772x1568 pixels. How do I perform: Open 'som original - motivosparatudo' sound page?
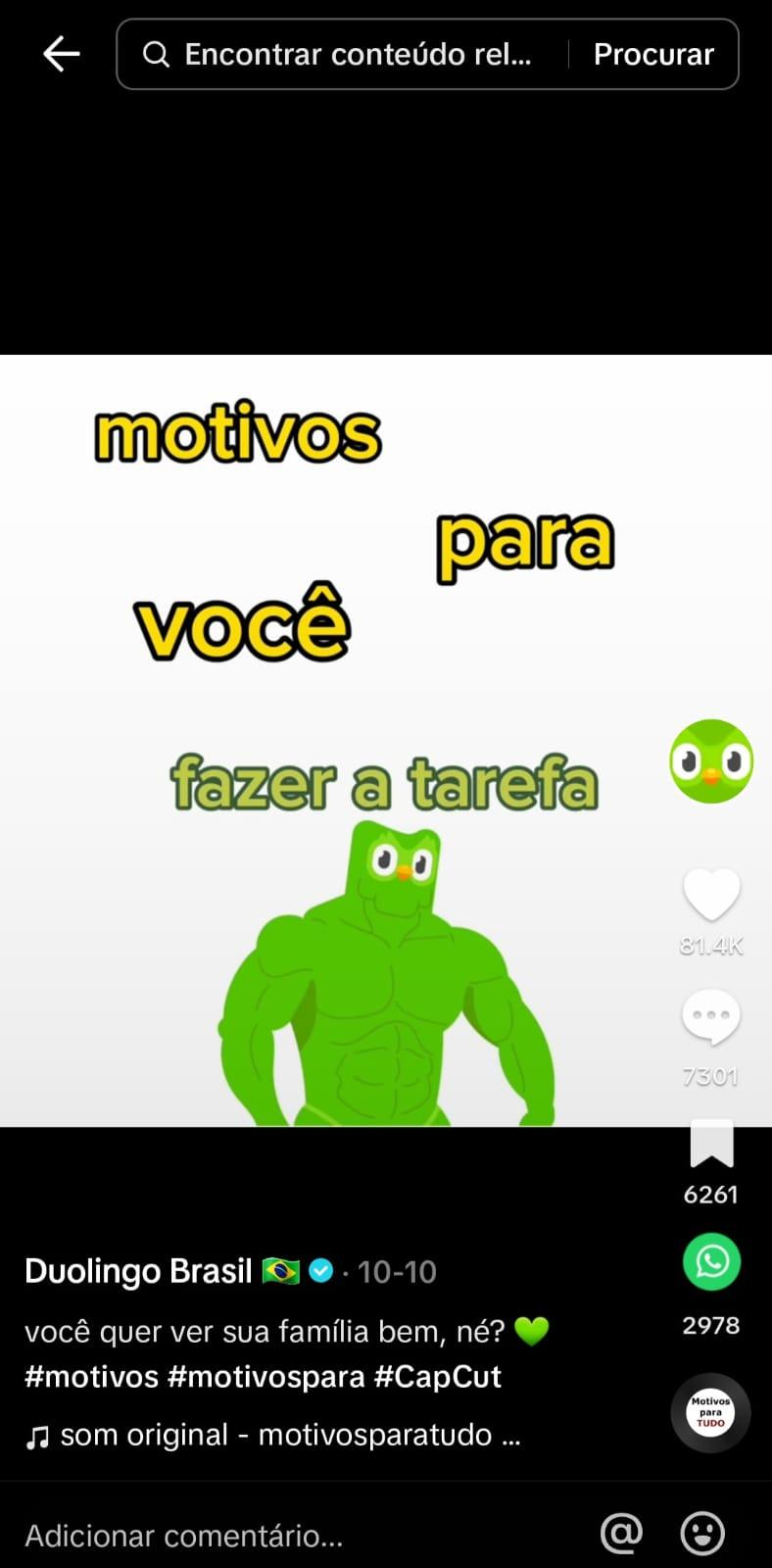[x=284, y=1434]
